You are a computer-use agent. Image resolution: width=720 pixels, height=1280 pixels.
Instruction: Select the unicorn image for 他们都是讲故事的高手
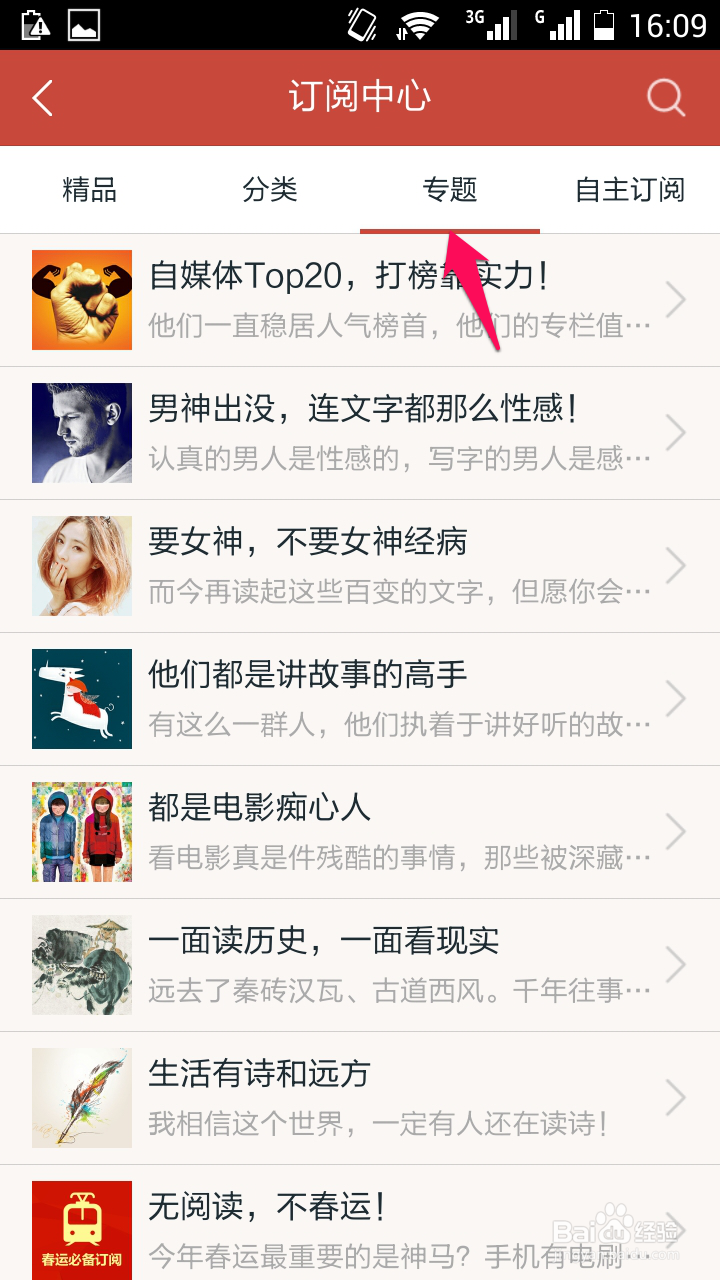point(82,699)
